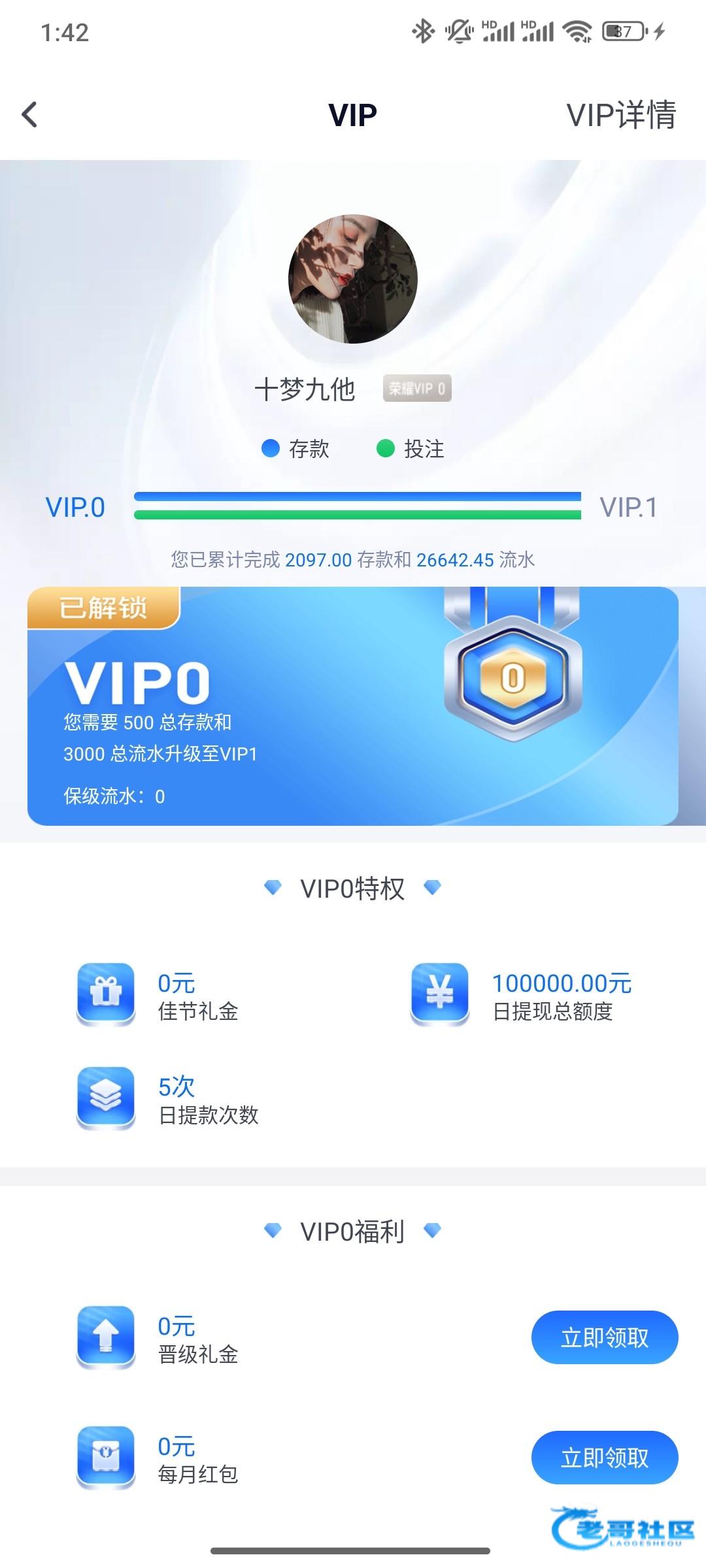Open the VIP0 已解锁 level card
706x1568 pixels.
click(x=352, y=706)
